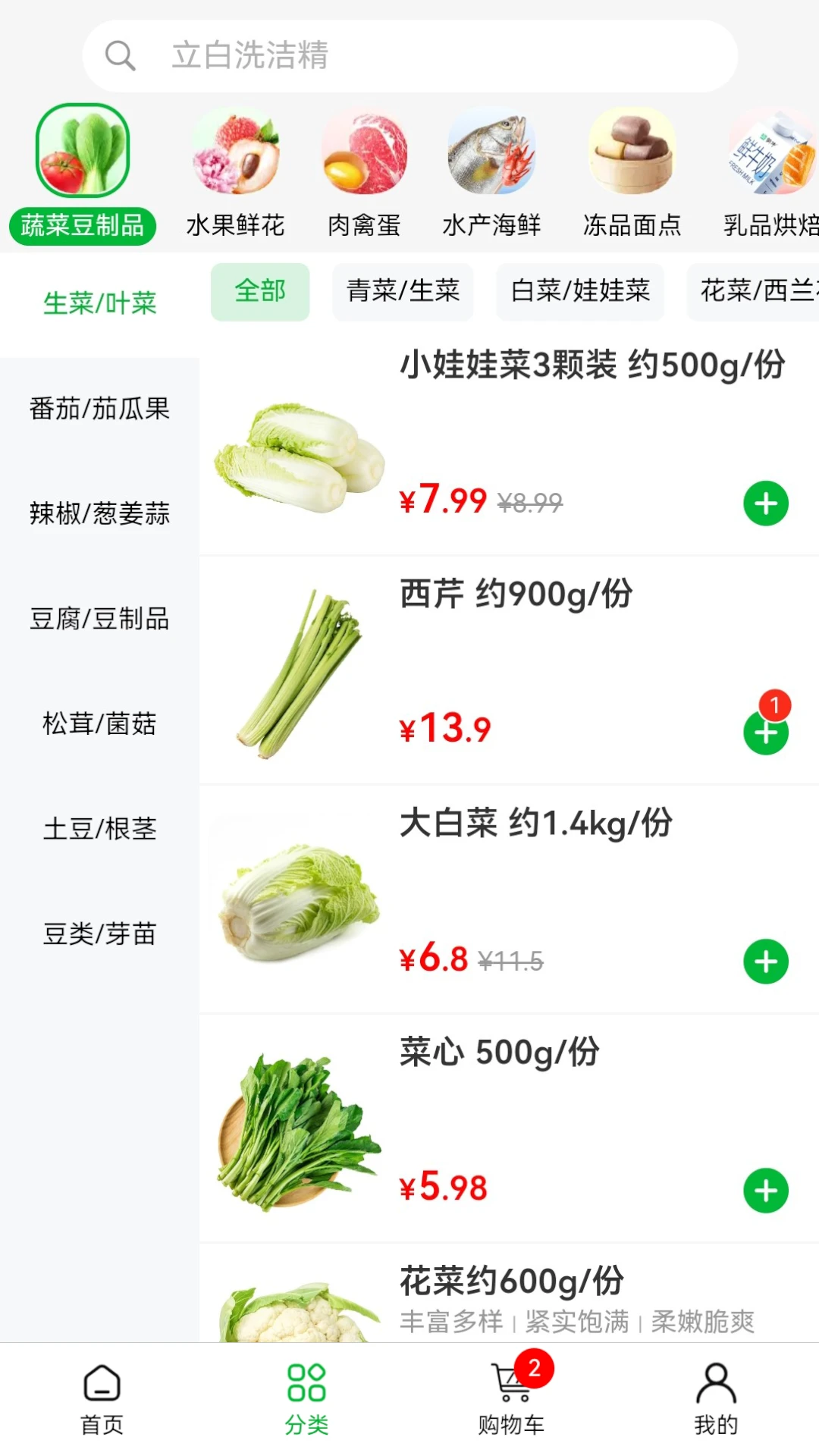The height and width of the screenshot is (1456, 819).
Task: Open the 水产海鲜 category icon
Action: 493,152
